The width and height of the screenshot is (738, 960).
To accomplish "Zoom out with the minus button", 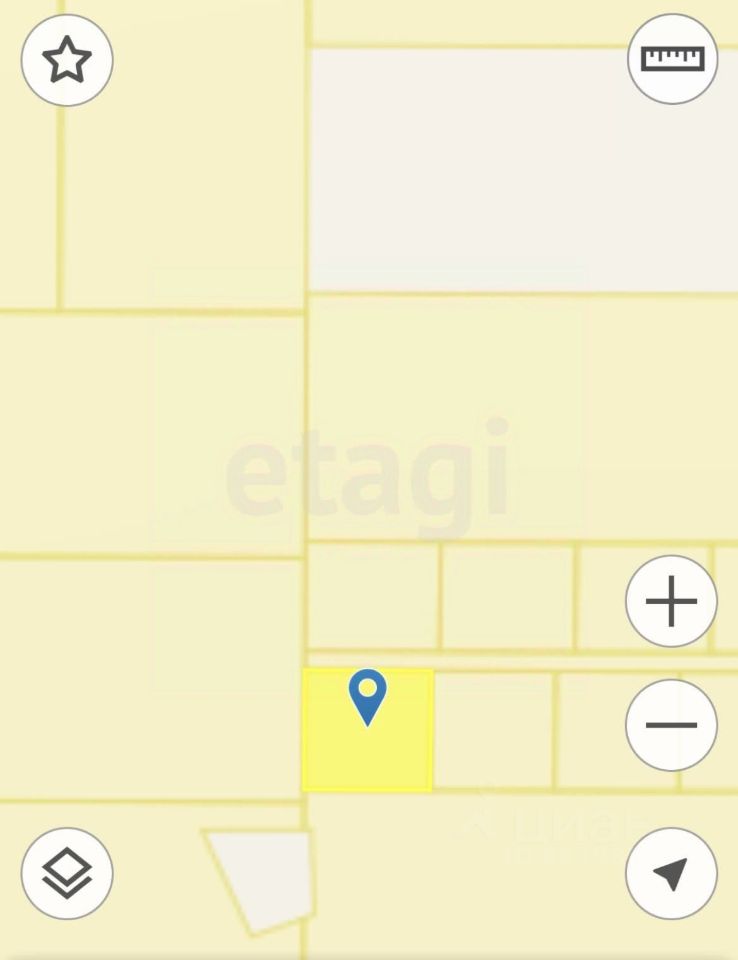I will pyautogui.click(x=671, y=725).
